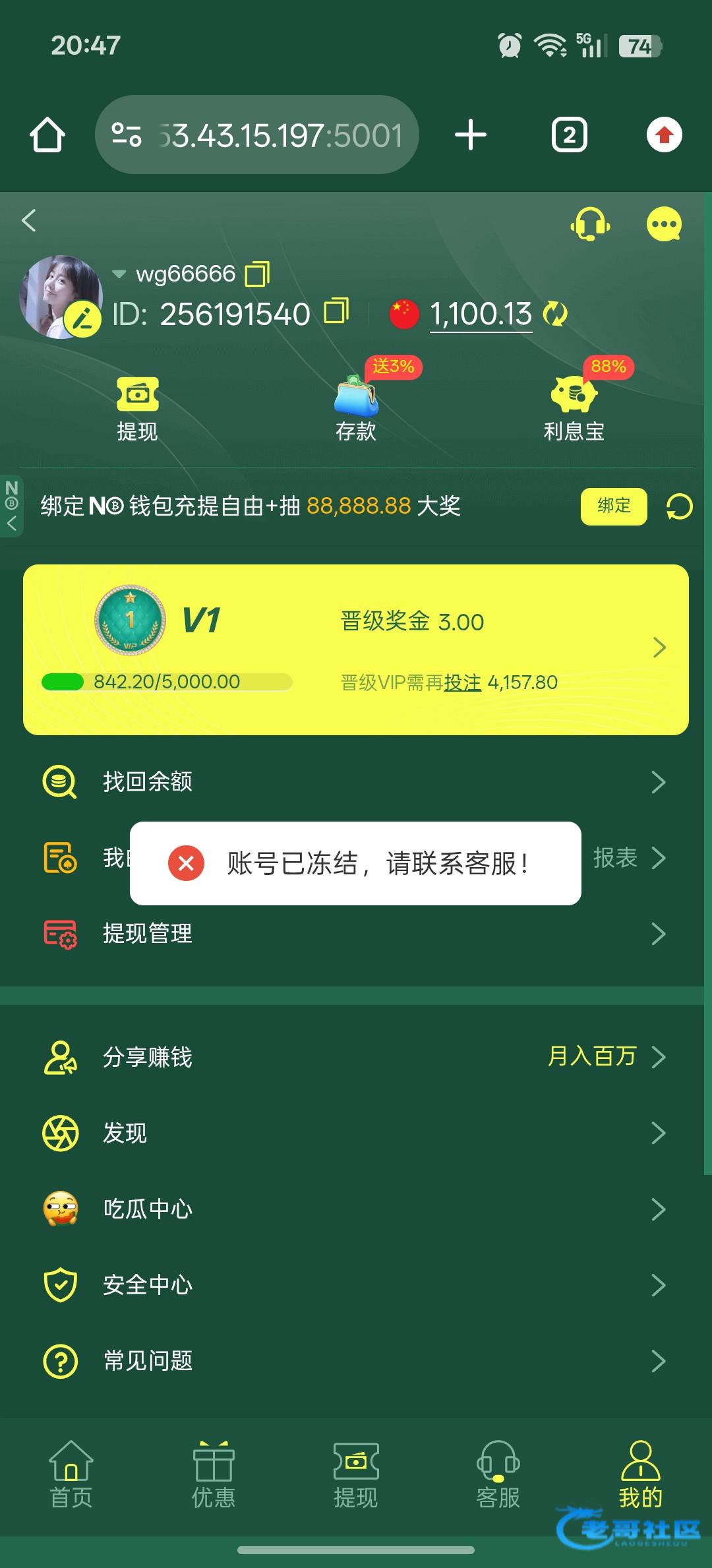
Task: Open 存款 deposit shortcut
Action: [x=356, y=409]
